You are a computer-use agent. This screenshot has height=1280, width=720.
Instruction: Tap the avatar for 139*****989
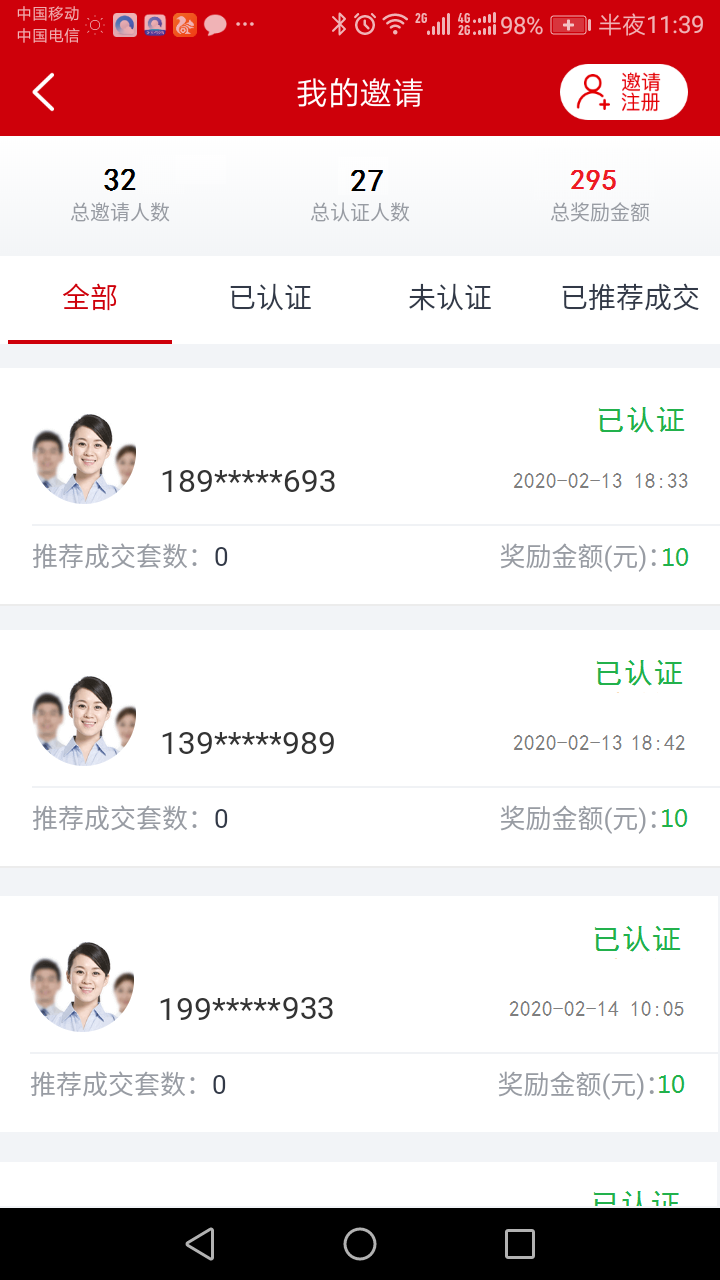[83, 720]
